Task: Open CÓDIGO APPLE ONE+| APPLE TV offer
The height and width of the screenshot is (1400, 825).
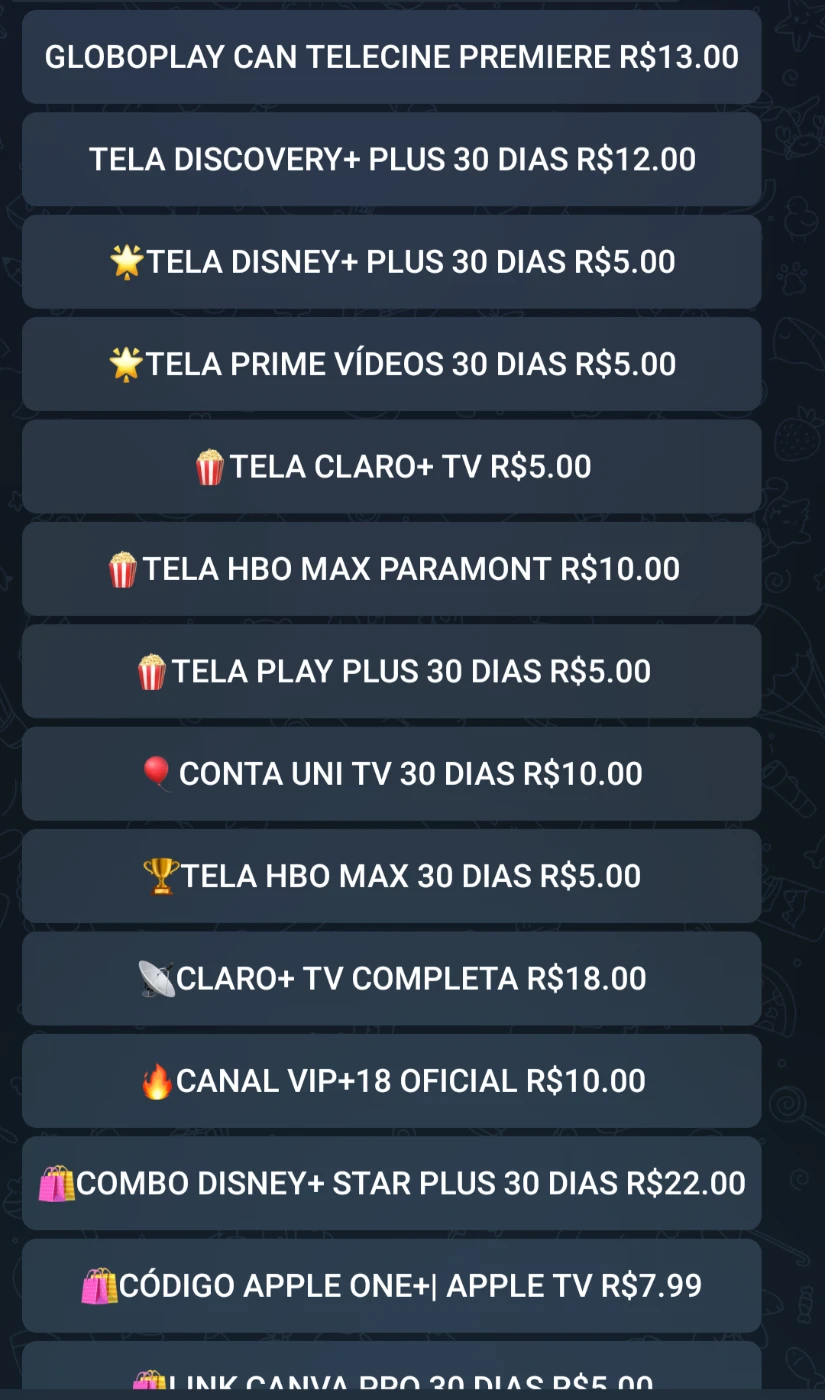Action: click(392, 1286)
